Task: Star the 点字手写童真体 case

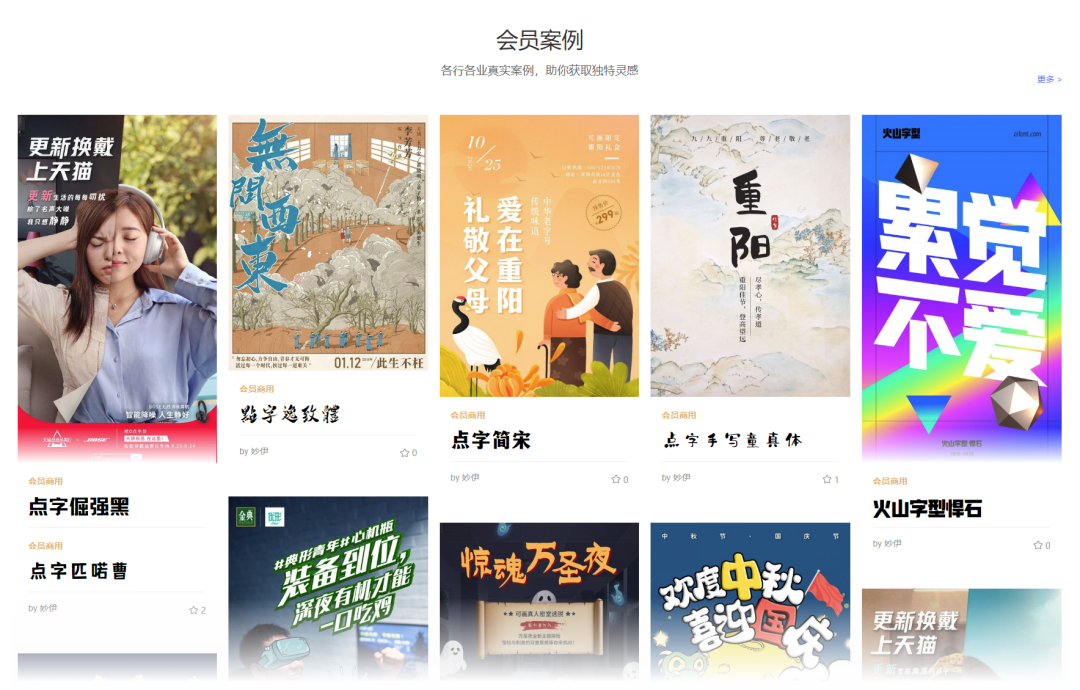Action: click(828, 480)
